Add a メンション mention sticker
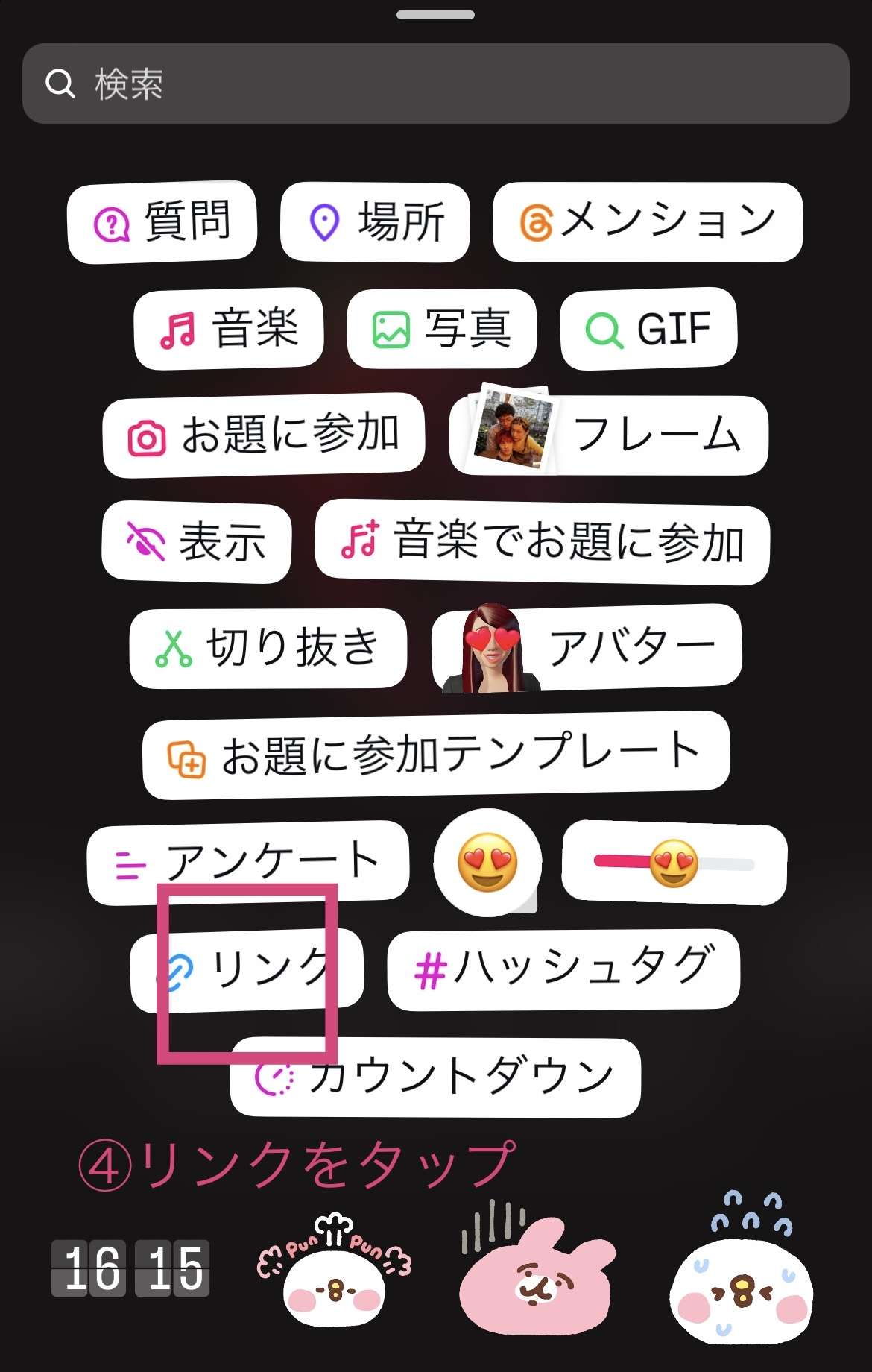This screenshot has width=872, height=1372. click(x=648, y=222)
